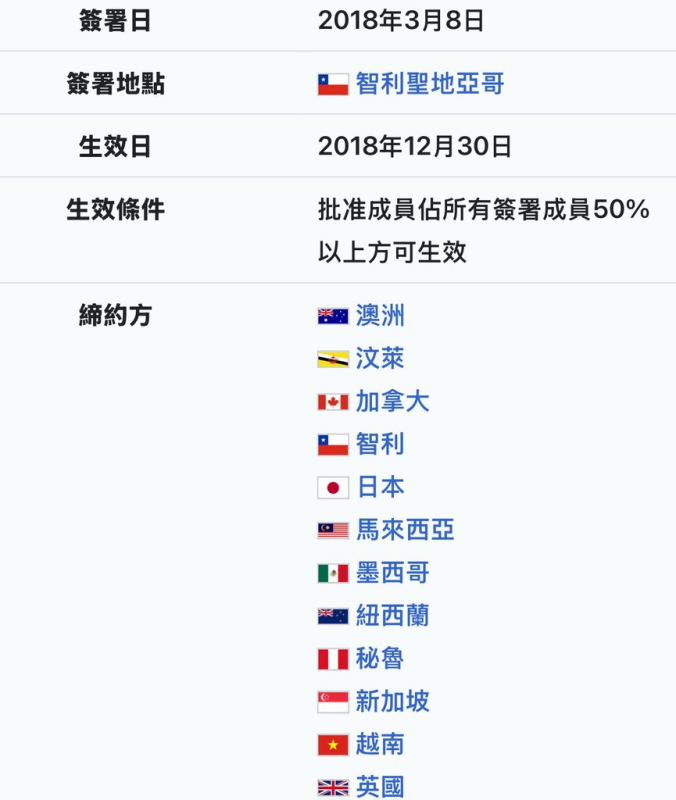Open the 加拿大 article link
This screenshot has width=676, height=800.
tap(392, 402)
